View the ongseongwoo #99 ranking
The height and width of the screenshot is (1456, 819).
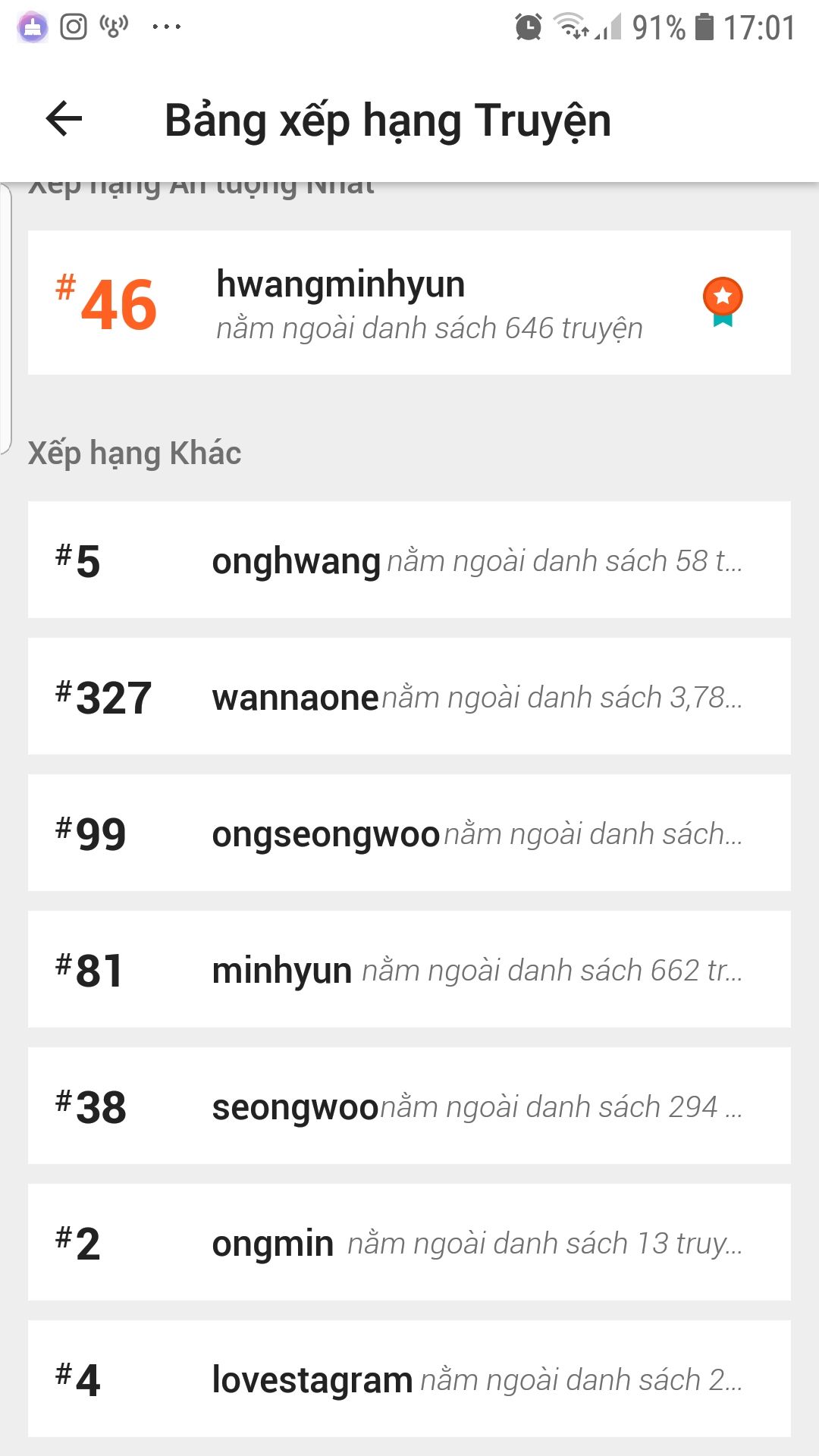point(409,833)
